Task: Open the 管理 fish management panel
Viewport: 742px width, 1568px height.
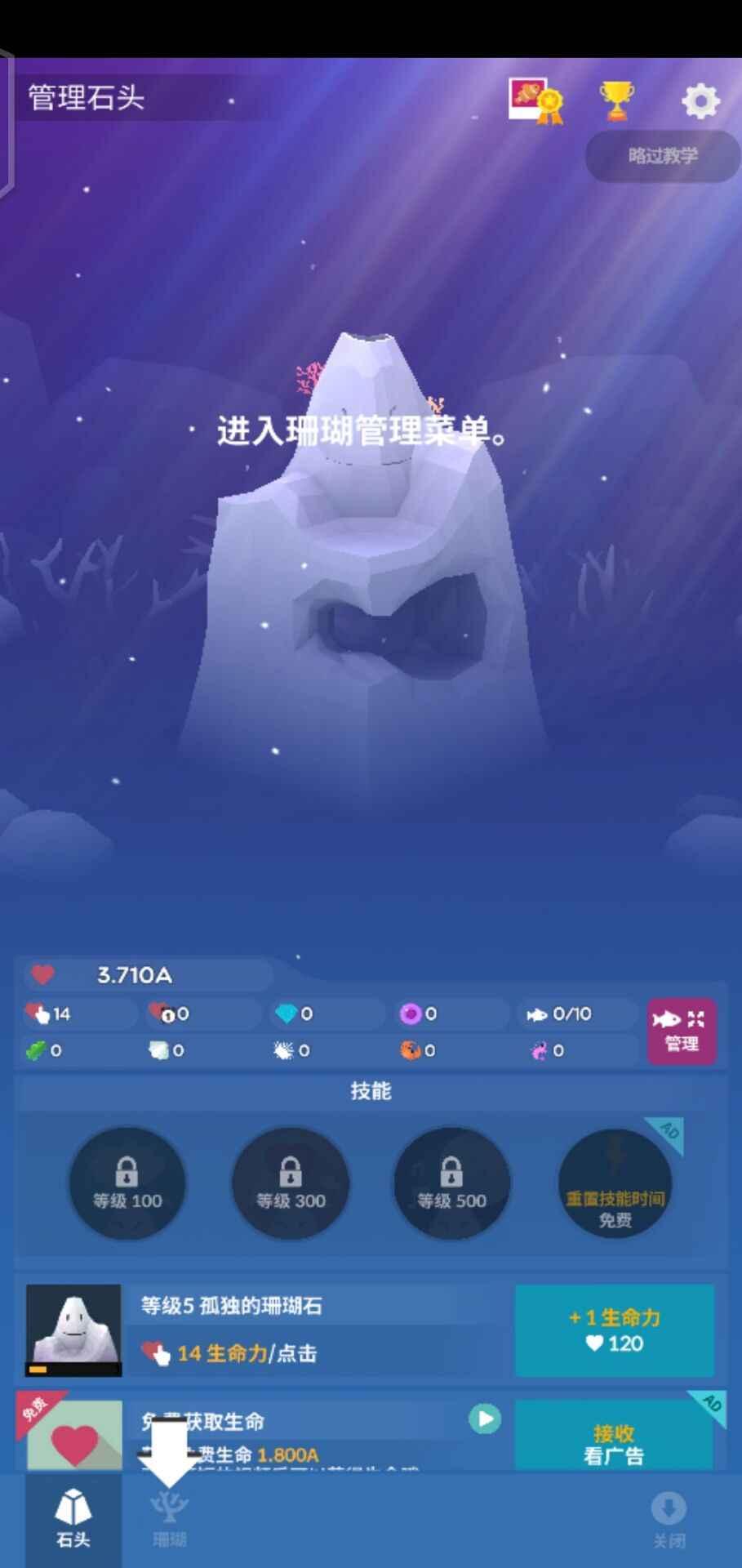Action: click(682, 1031)
